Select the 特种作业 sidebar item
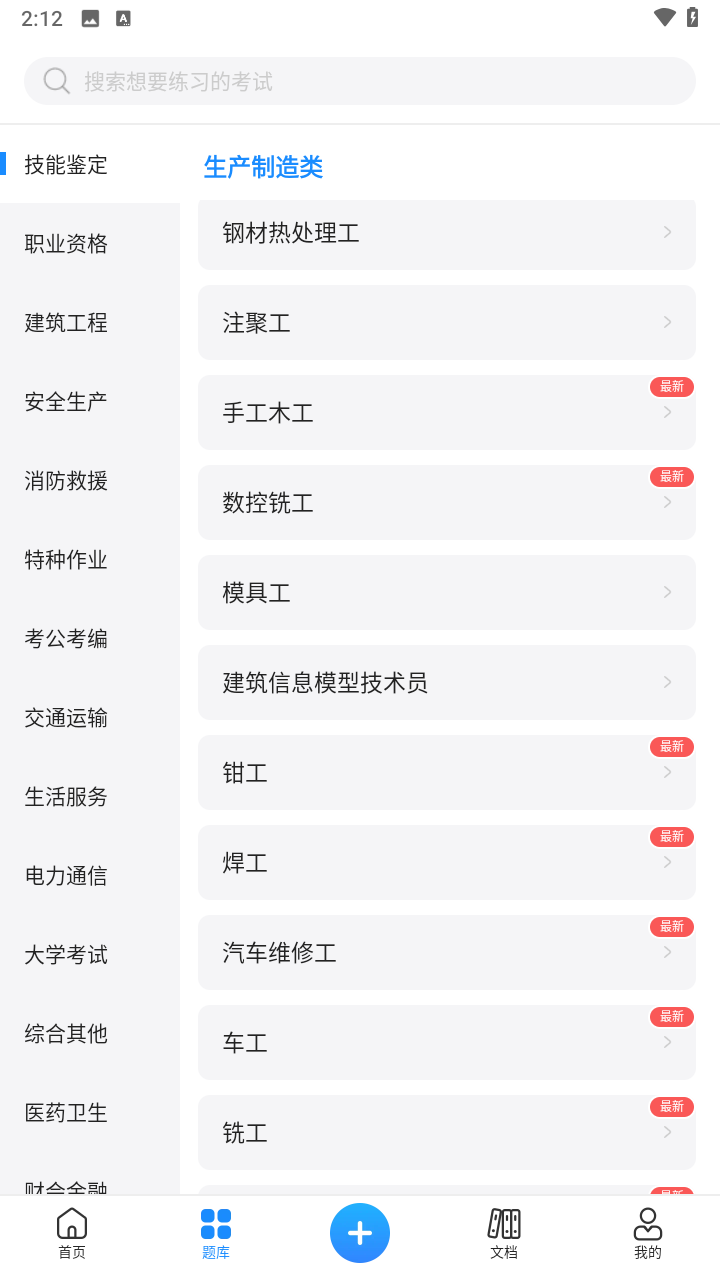 pyautogui.click(x=65, y=559)
